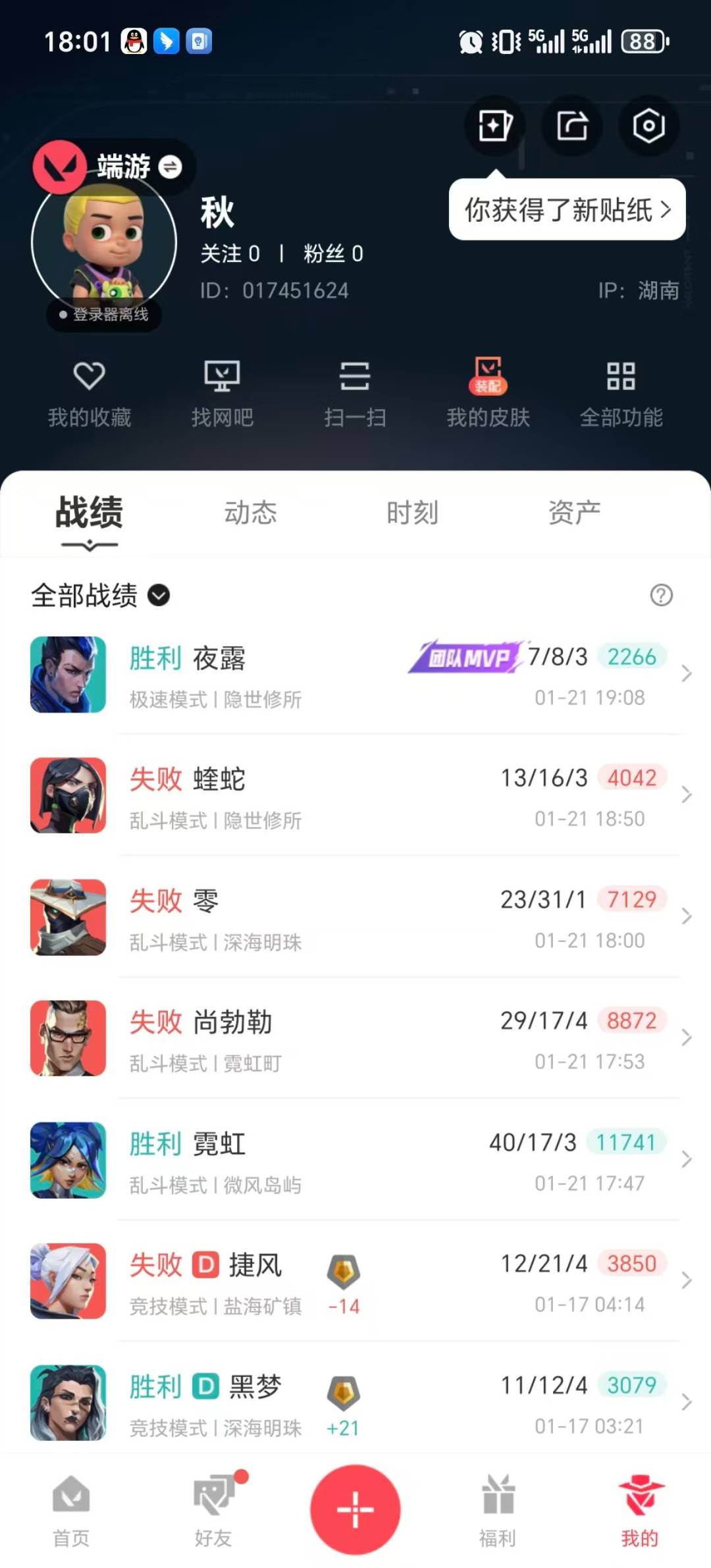The image size is (711, 1568).
Task: Open the capture icon in top right corner
Action: pyautogui.click(x=648, y=126)
